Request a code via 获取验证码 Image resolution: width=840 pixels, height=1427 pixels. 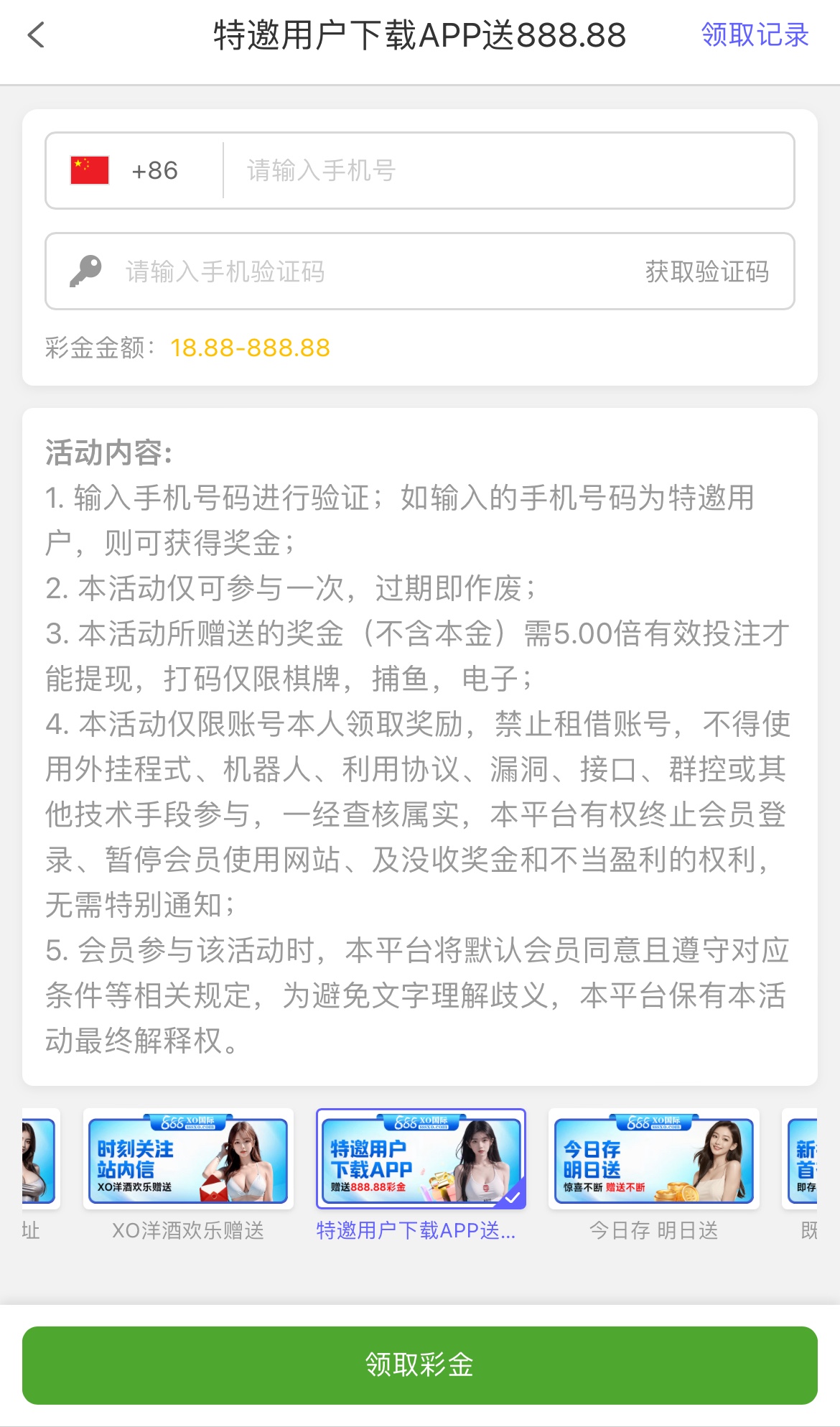pos(706,271)
